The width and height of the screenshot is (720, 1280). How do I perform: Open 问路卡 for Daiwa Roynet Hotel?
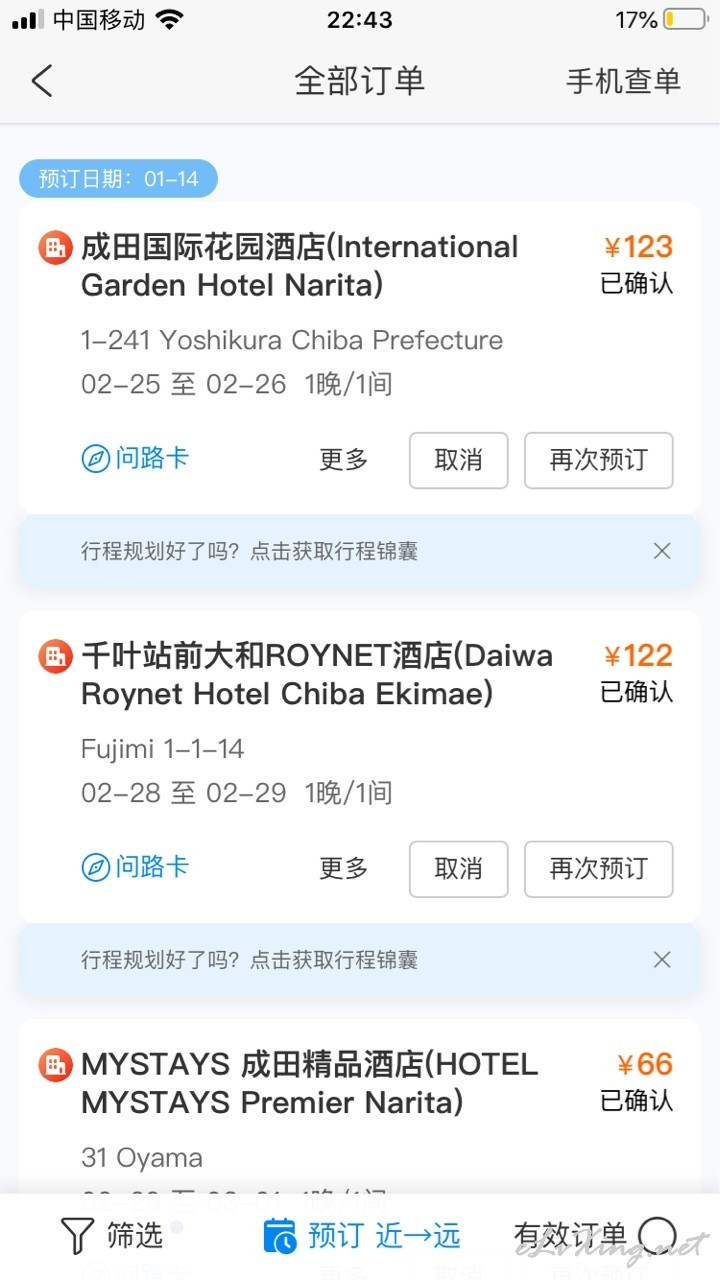[x=135, y=867]
